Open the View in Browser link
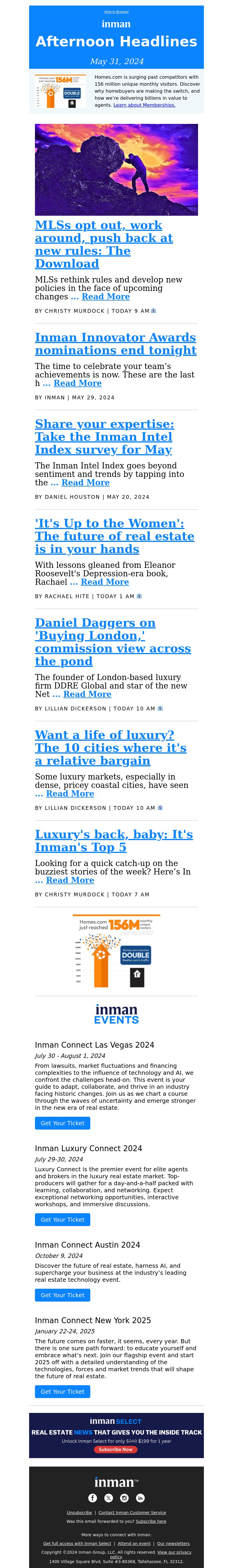The height and width of the screenshot is (1568, 233). click(116, 12)
